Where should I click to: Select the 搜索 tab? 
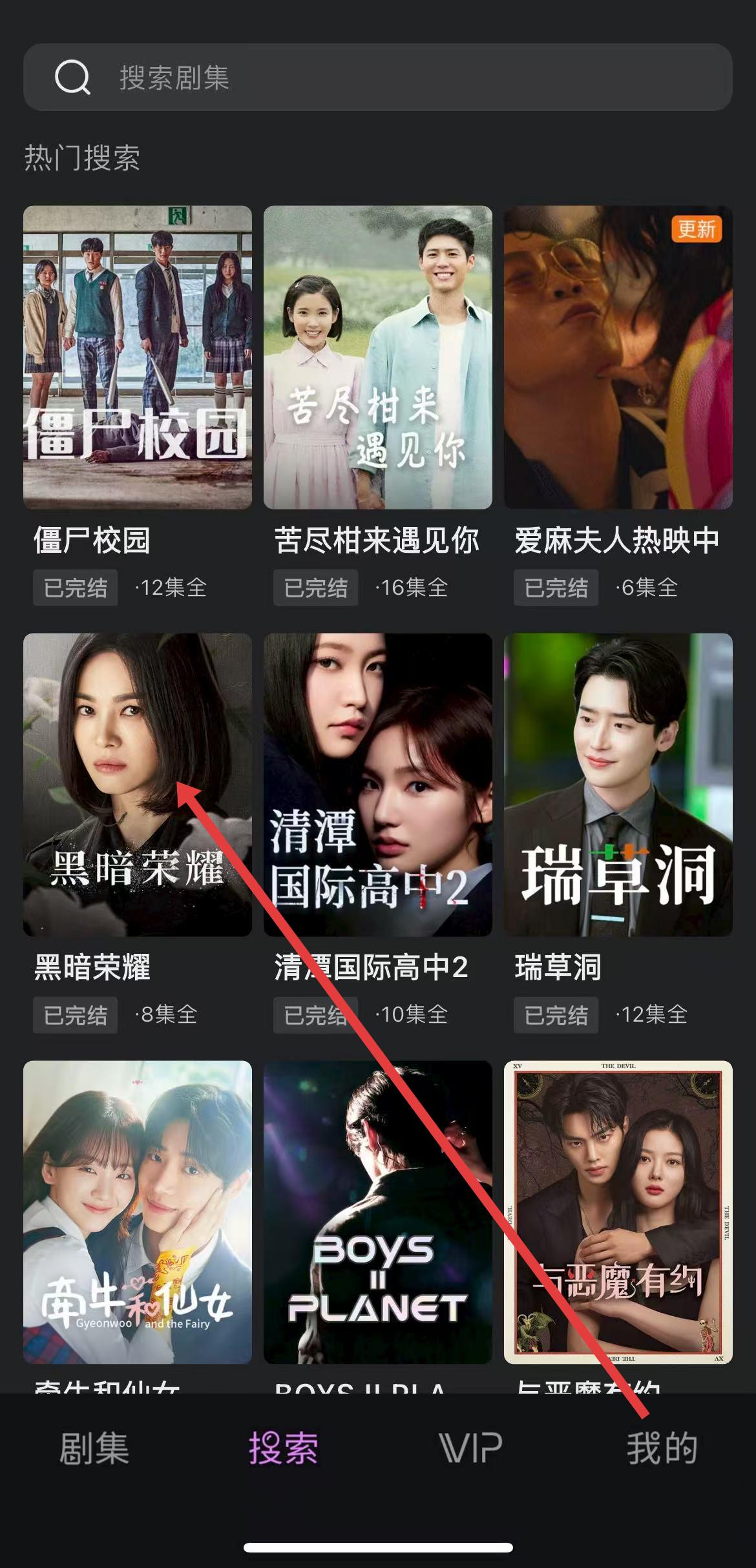click(283, 1448)
